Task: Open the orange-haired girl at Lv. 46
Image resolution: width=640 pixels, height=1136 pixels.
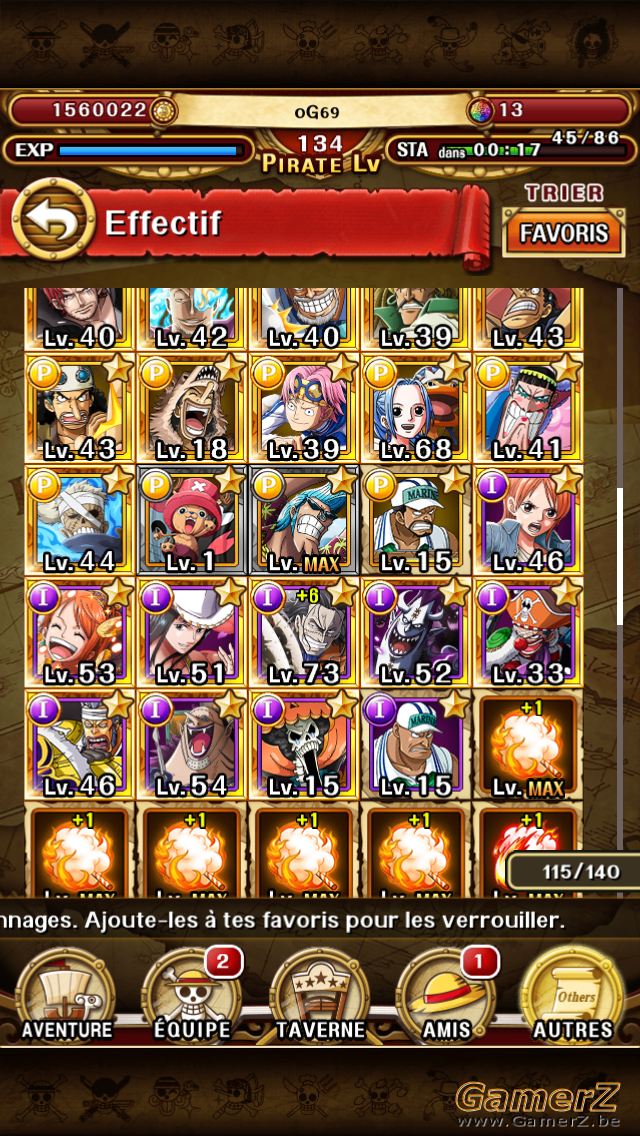Action: coord(528,520)
